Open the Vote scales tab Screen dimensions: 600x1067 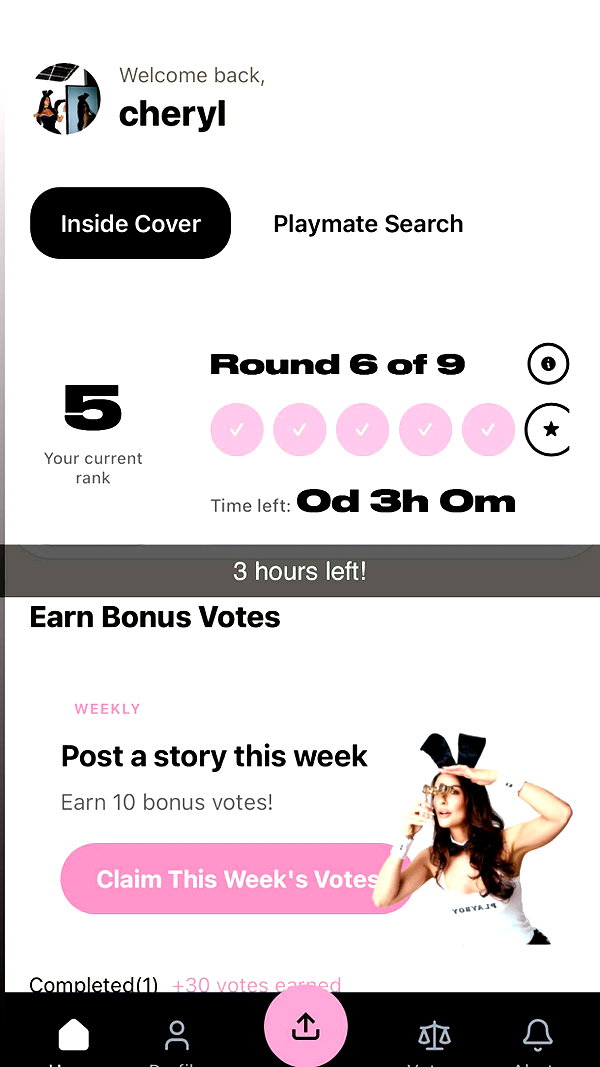[x=434, y=1038]
